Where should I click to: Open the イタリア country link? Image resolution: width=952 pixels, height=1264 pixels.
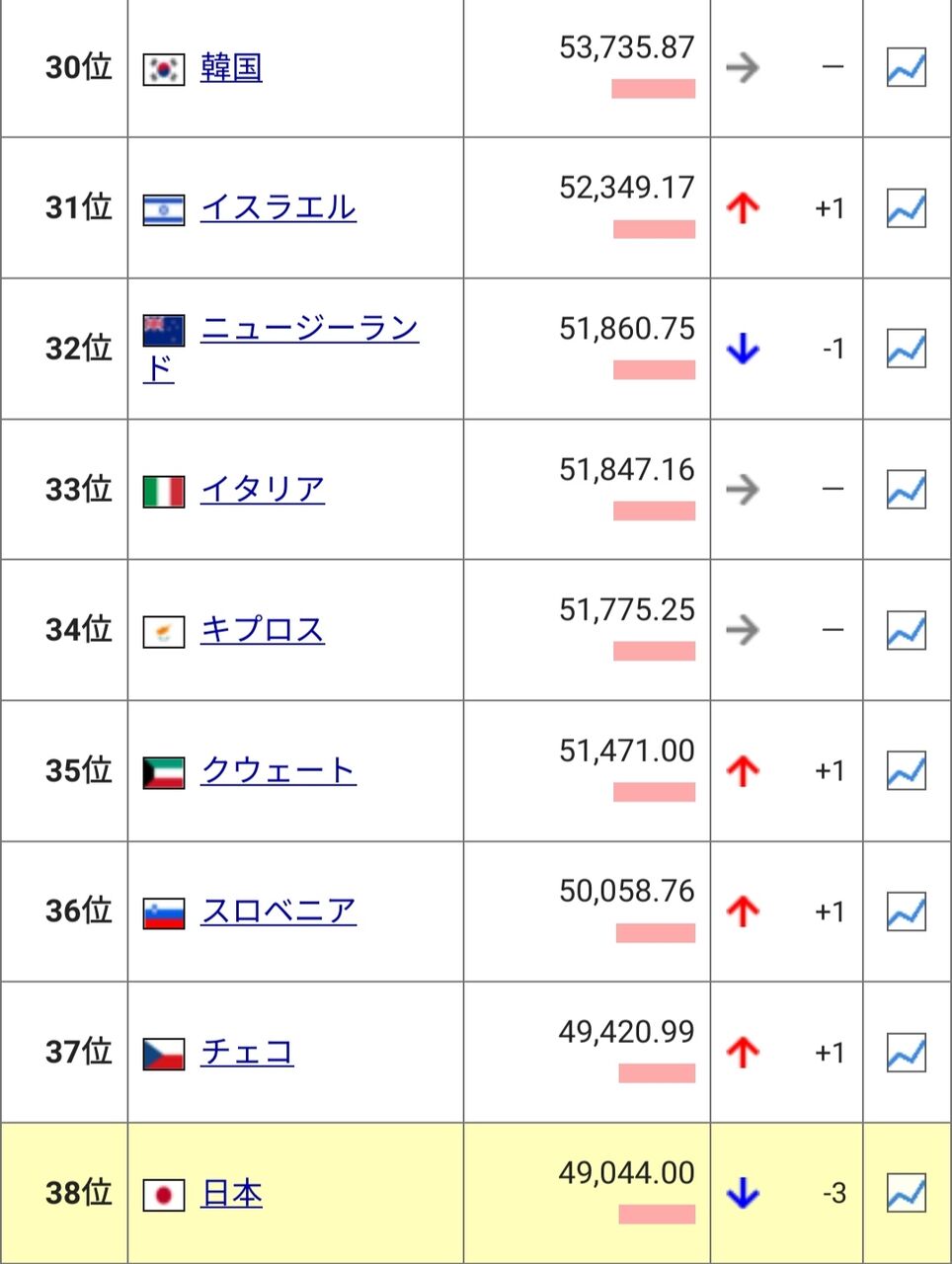coord(263,489)
